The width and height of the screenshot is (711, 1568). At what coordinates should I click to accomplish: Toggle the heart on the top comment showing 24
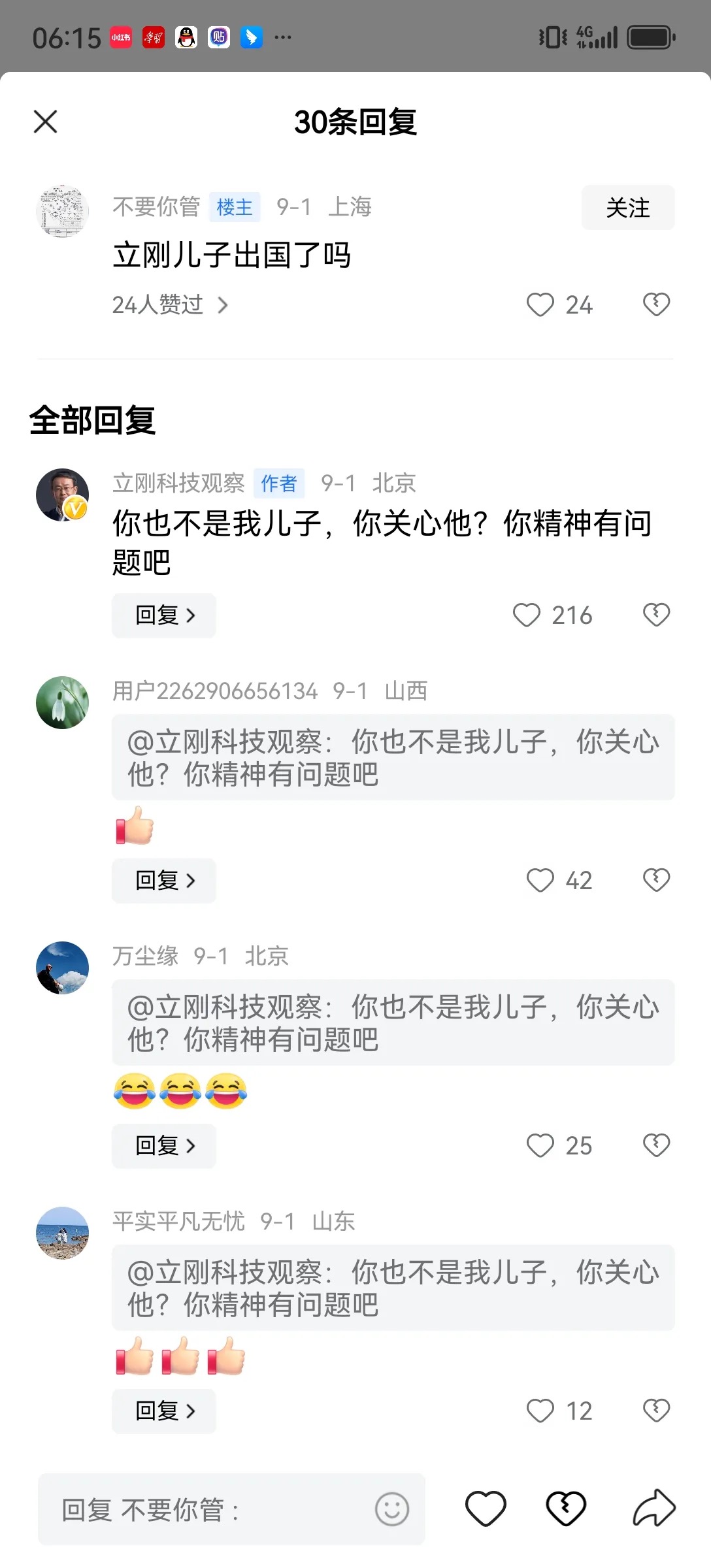[540, 304]
